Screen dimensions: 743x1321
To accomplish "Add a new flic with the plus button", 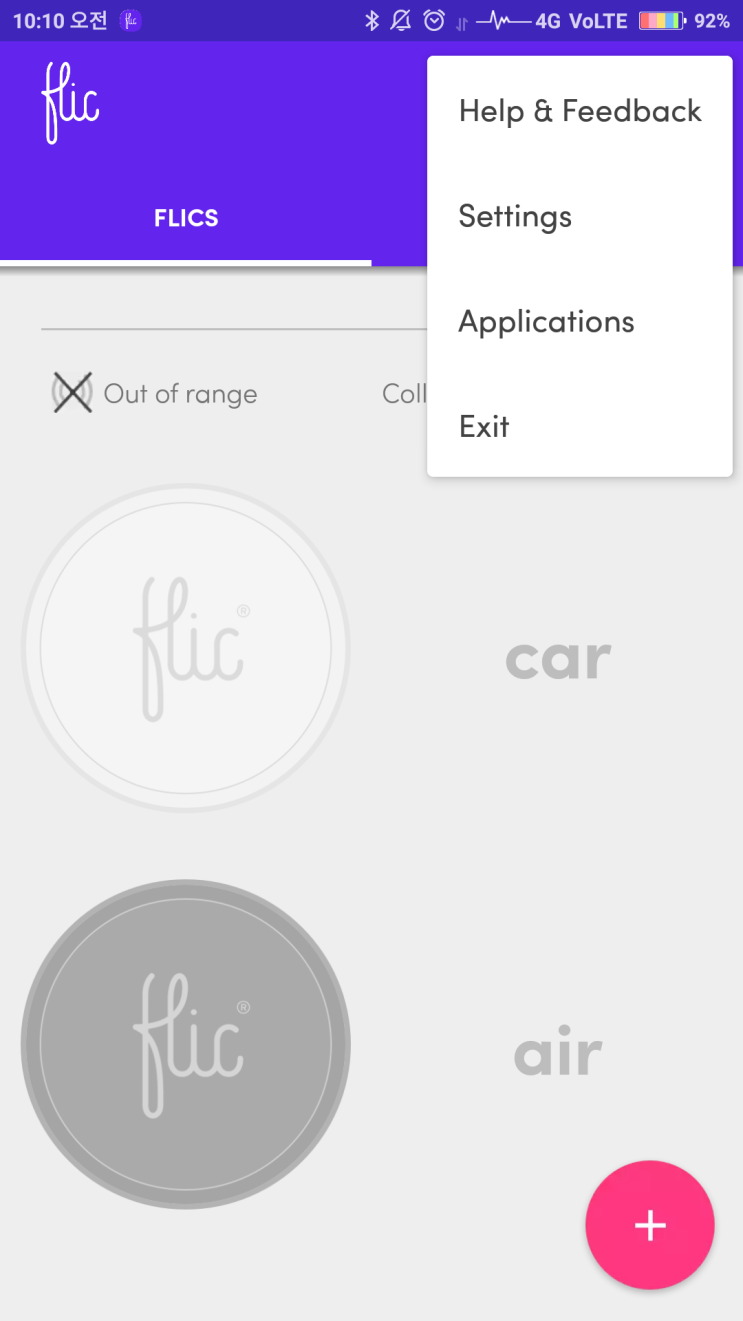I will (x=650, y=1225).
